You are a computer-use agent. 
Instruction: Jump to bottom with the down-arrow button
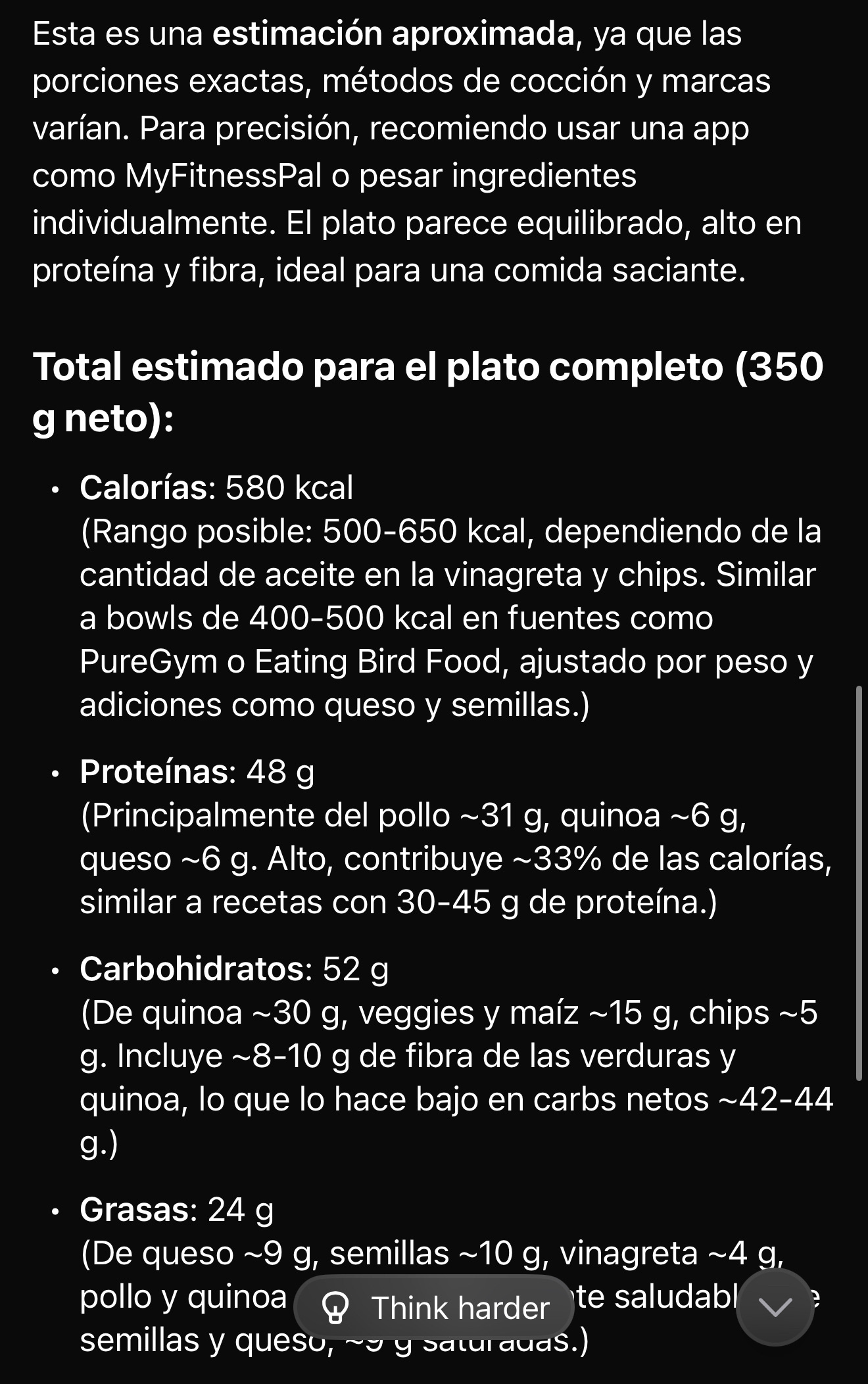(775, 1307)
